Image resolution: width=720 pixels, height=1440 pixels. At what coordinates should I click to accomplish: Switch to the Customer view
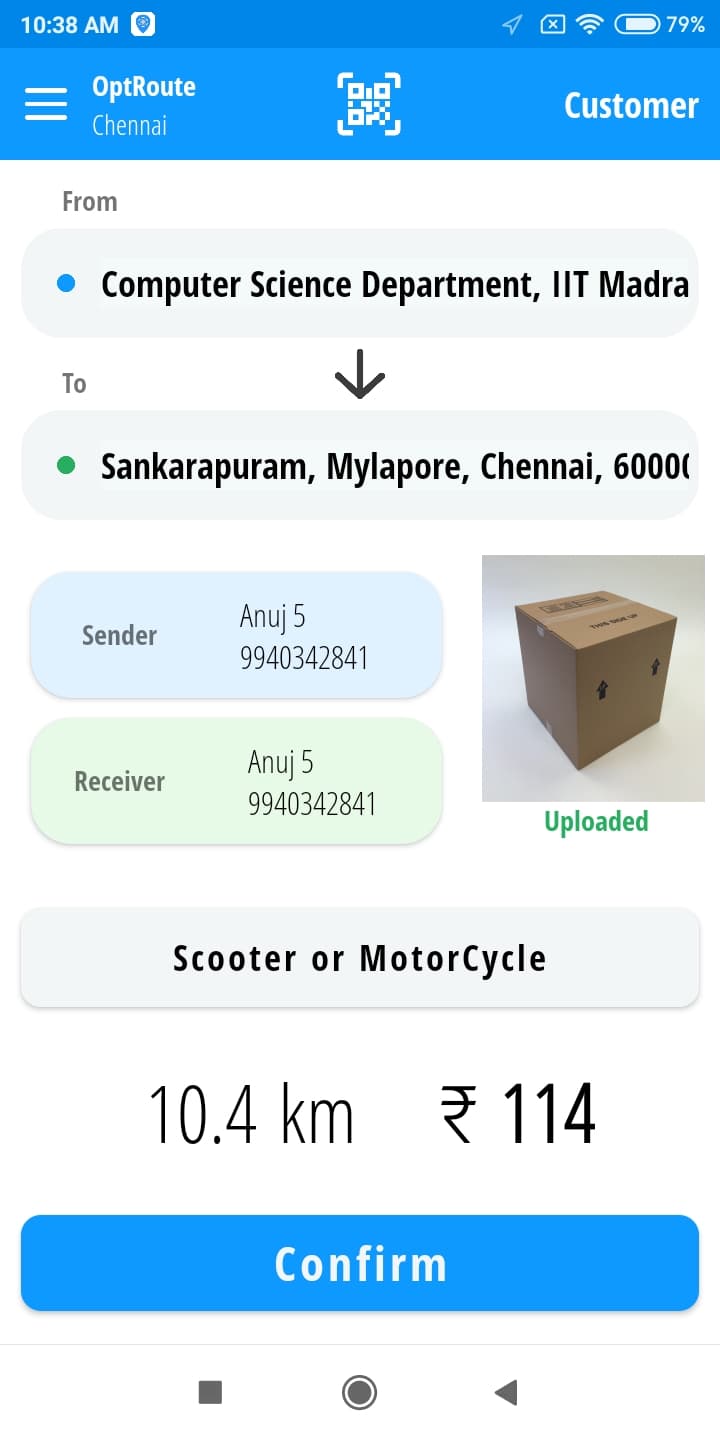pos(631,104)
